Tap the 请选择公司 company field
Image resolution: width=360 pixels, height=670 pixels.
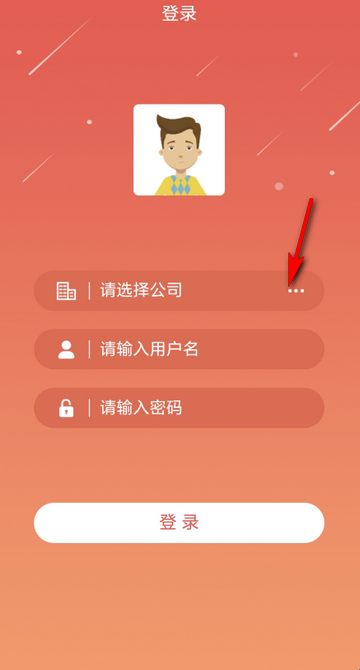[x=179, y=291]
